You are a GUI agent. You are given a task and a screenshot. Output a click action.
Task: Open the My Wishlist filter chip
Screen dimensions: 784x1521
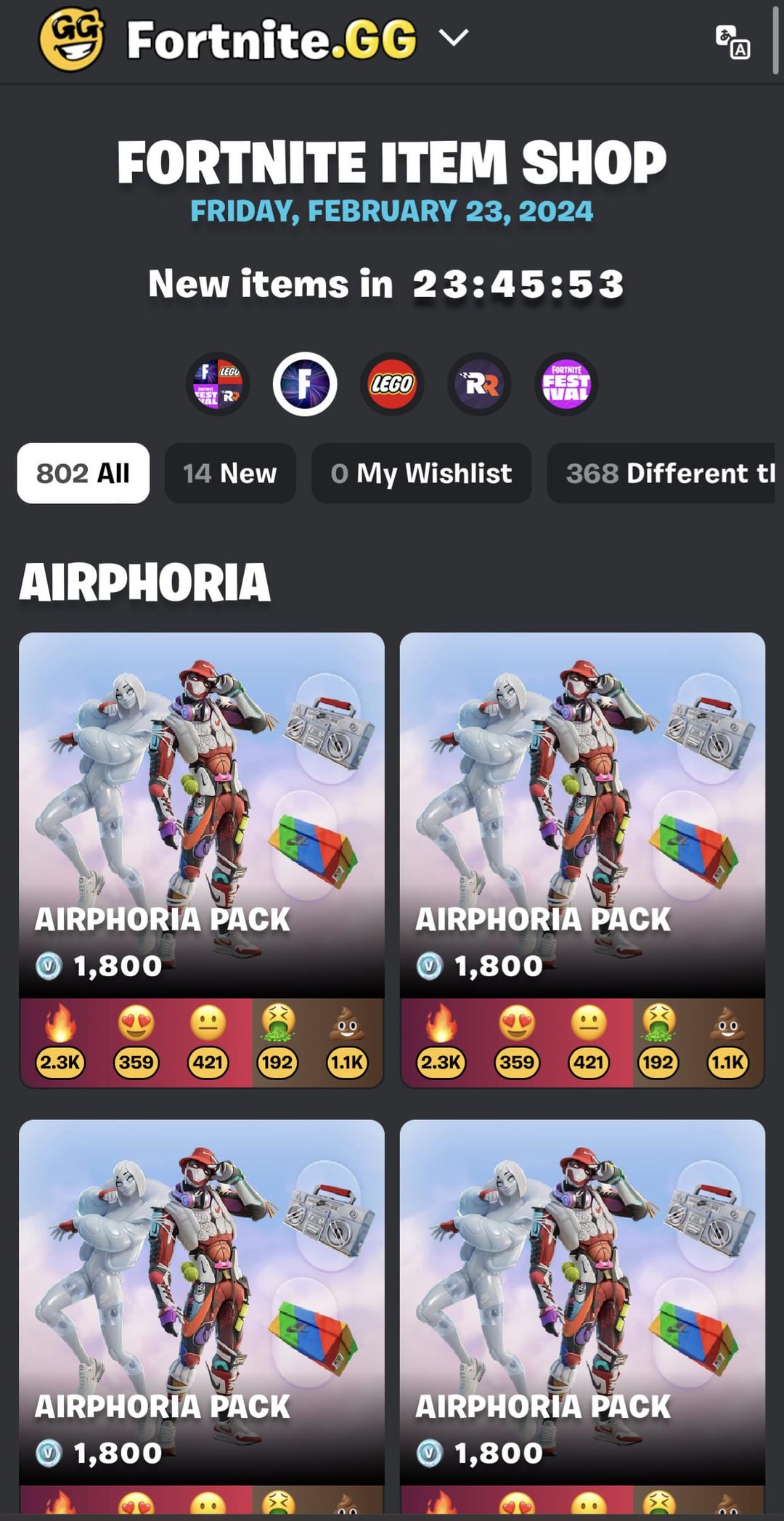(x=421, y=474)
